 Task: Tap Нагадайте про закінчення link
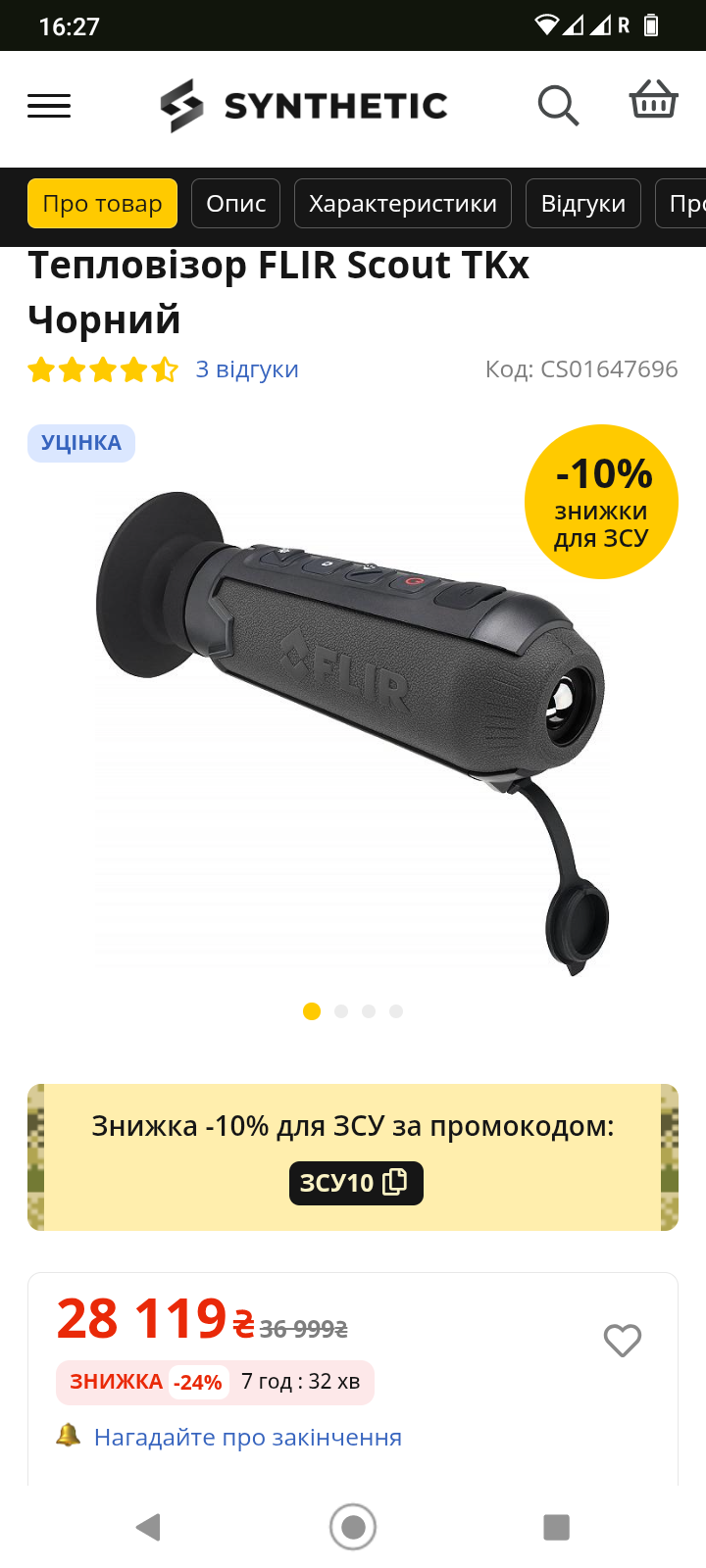click(x=248, y=1437)
